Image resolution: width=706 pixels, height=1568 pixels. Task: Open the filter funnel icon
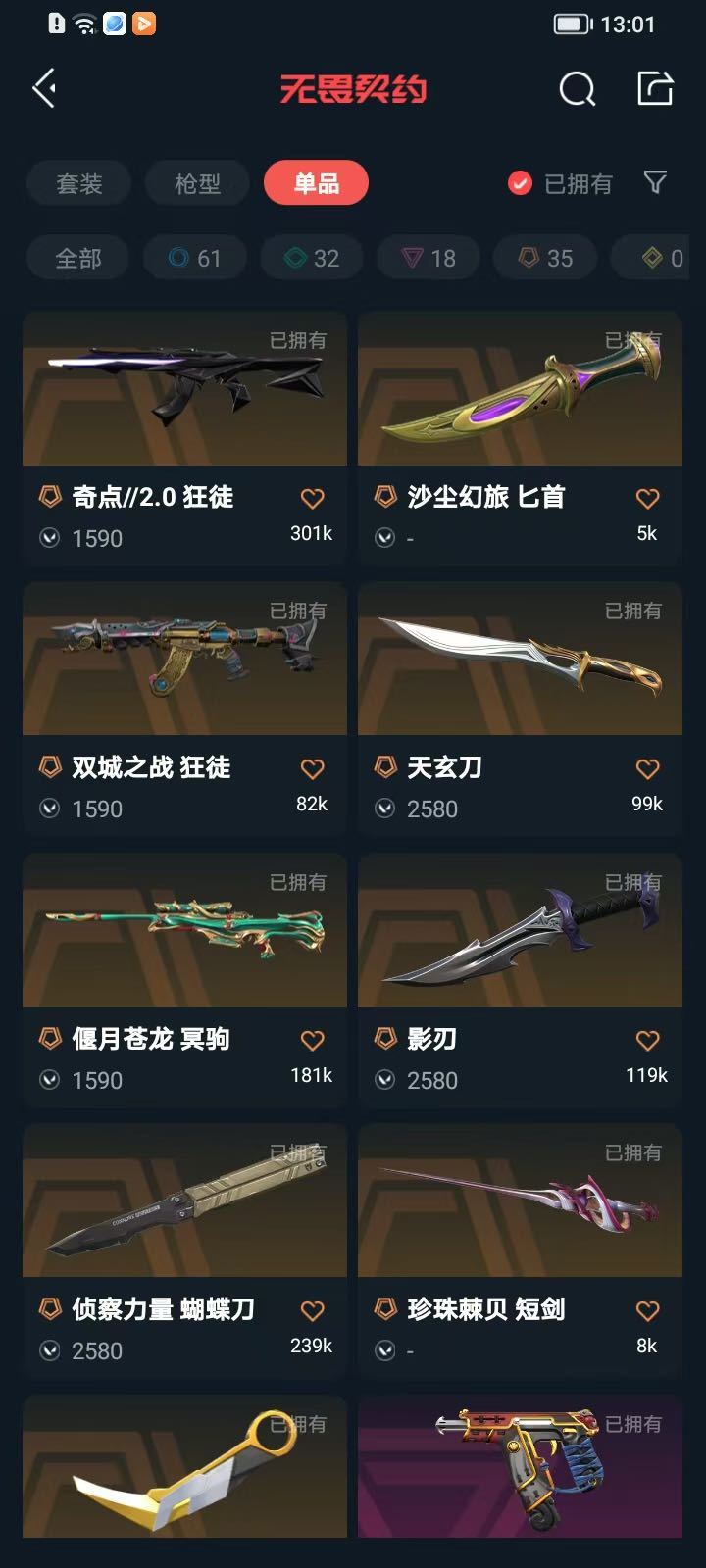(655, 182)
